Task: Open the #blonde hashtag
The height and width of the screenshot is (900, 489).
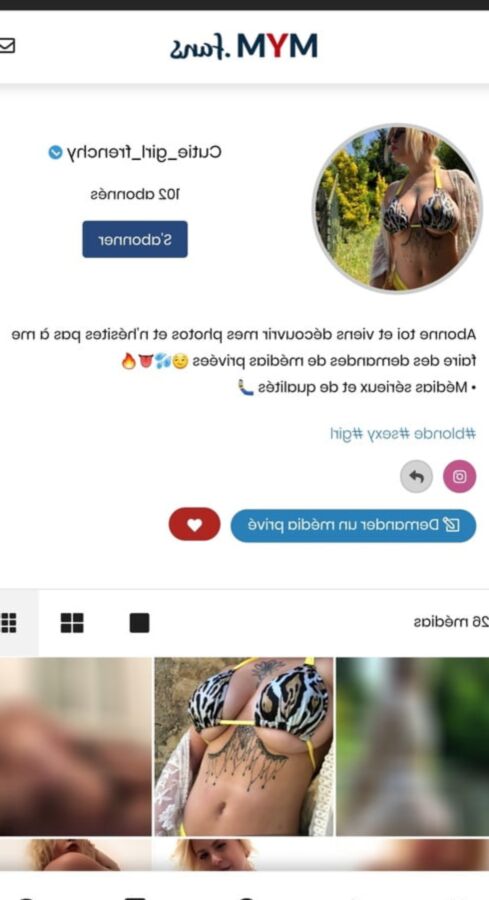Action: [x=442, y=433]
